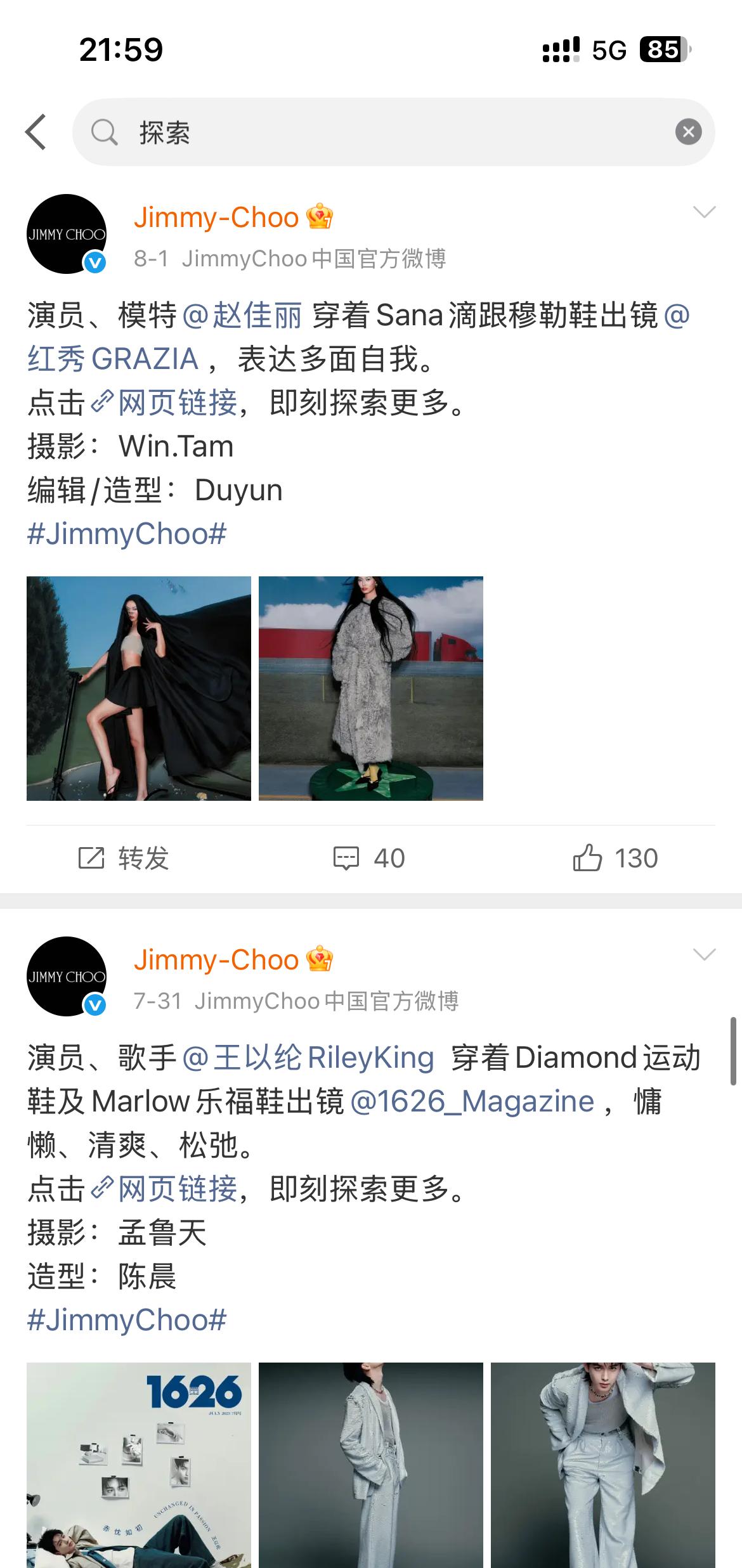The width and height of the screenshot is (742, 1568).
Task: Open the 40 comments on the 8-1 post
Action: tap(370, 859)
